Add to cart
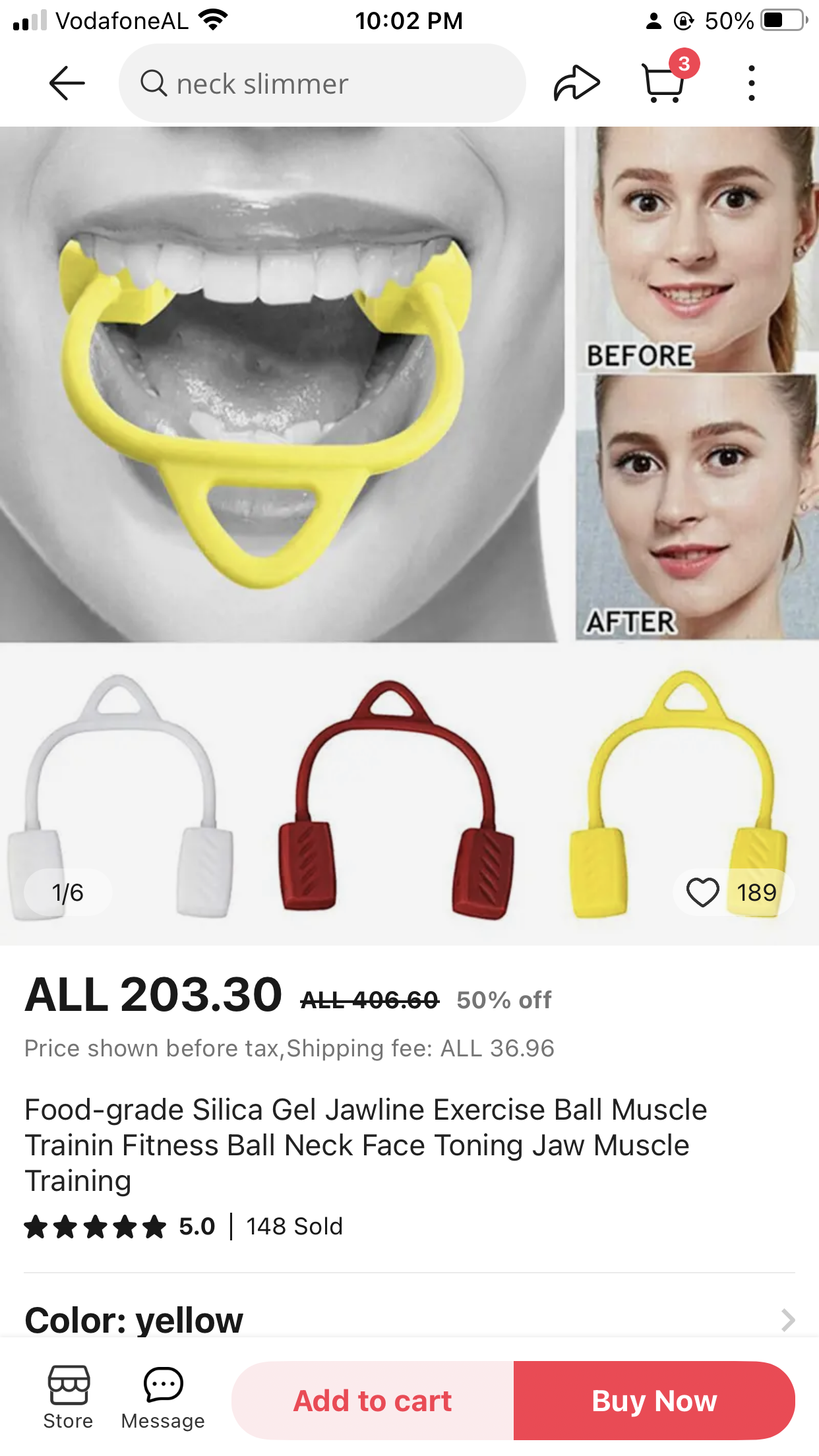Viewport: 819px width, 1456px height. pyautogui.click(x=373, y=1401)
